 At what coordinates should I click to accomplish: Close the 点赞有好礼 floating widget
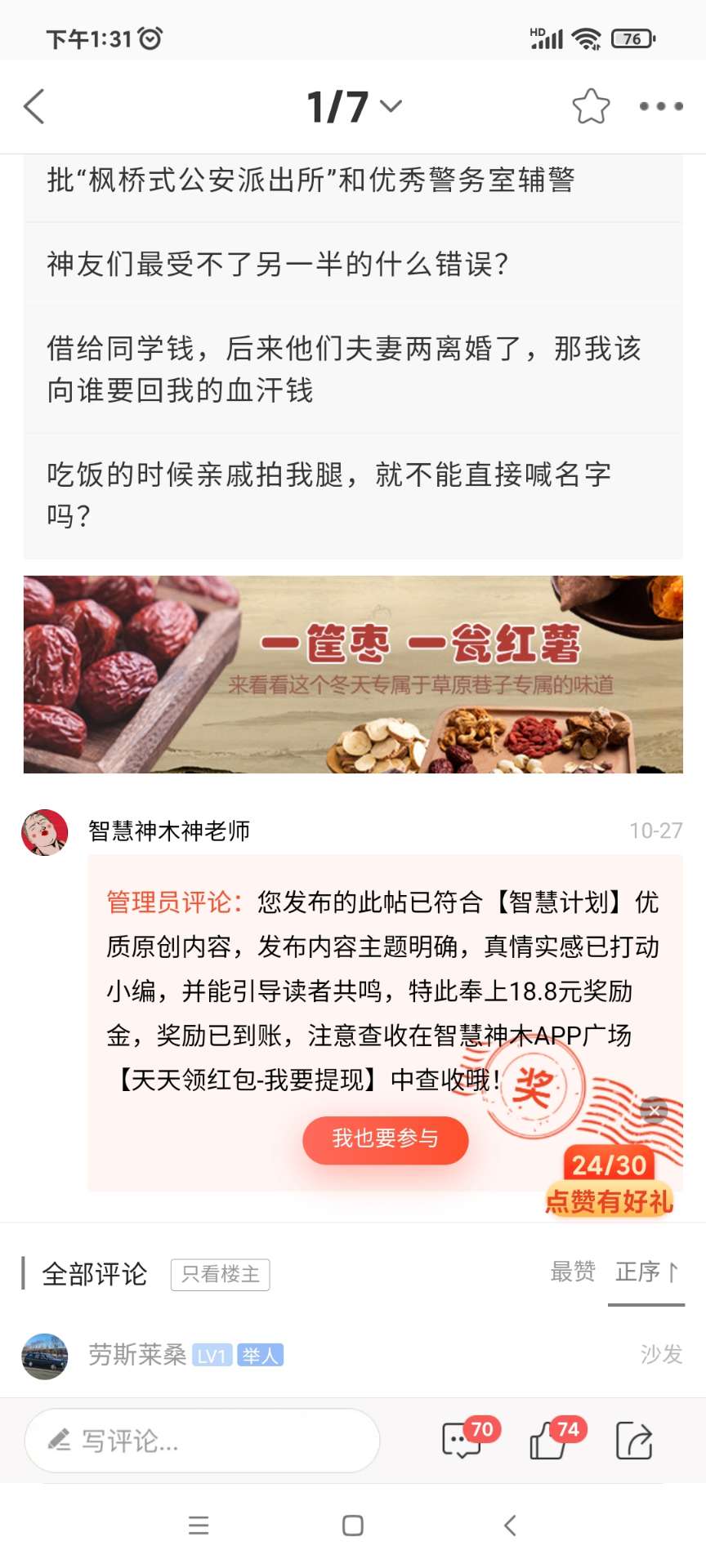pyautogui.click(x=654, y=1110)
